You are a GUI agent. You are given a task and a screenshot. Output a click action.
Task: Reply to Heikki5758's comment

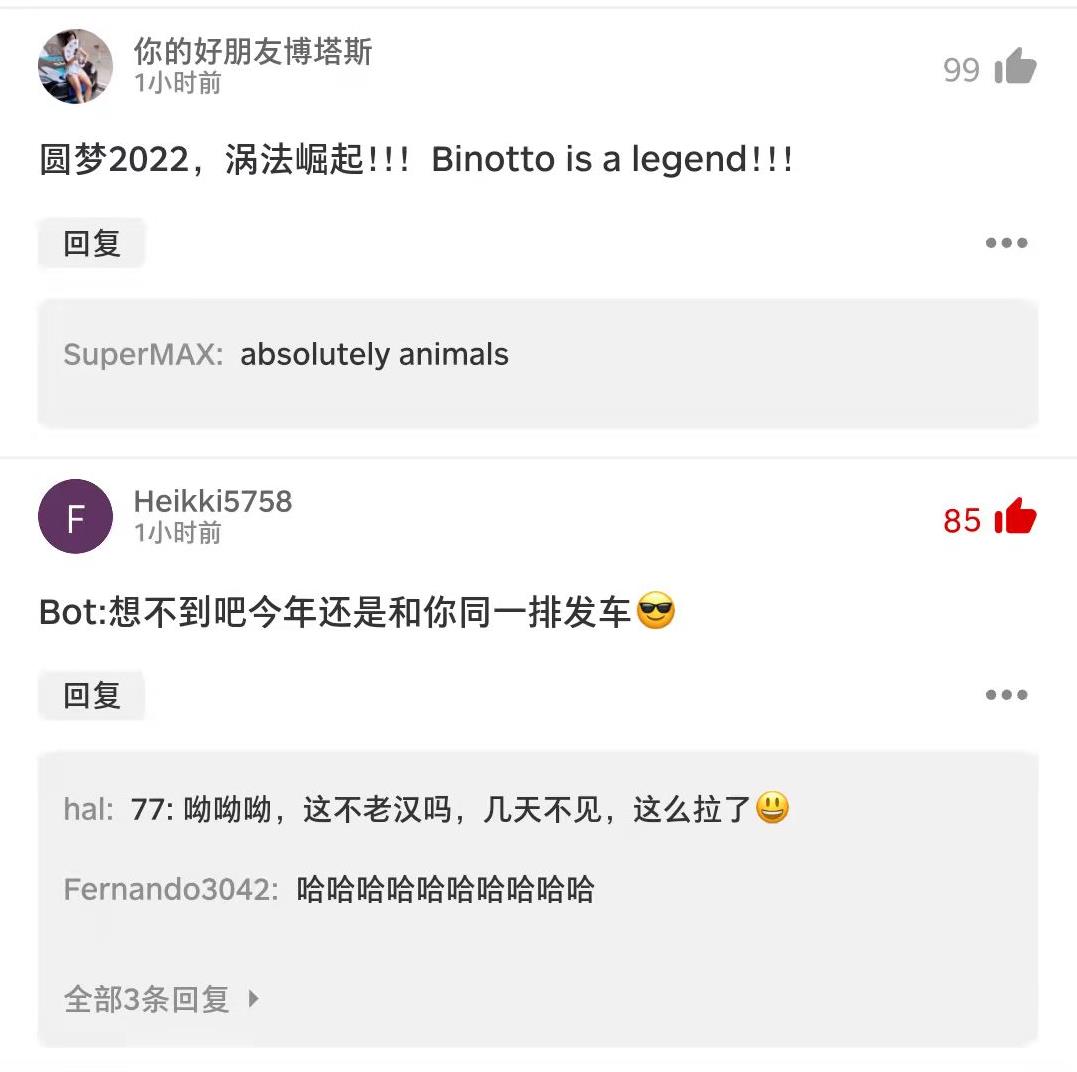(x=92, y=695)
